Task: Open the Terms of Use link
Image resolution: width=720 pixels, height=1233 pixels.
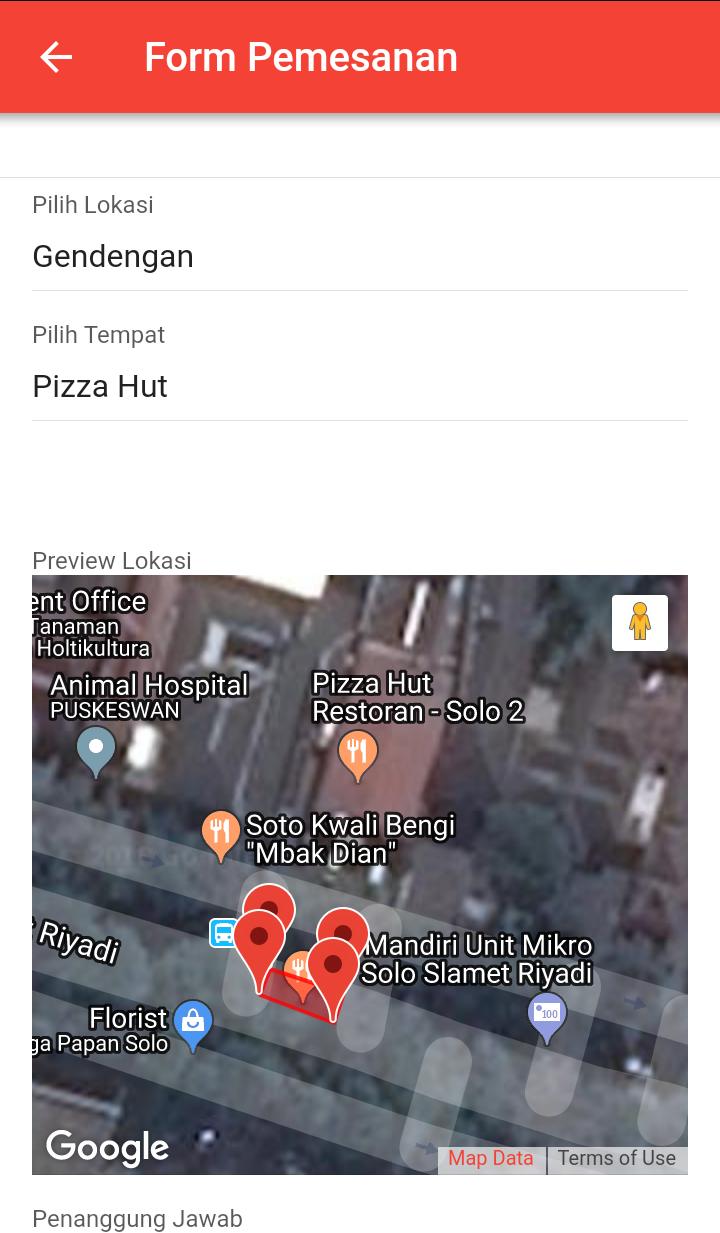Action: (x=617, y=1159)
